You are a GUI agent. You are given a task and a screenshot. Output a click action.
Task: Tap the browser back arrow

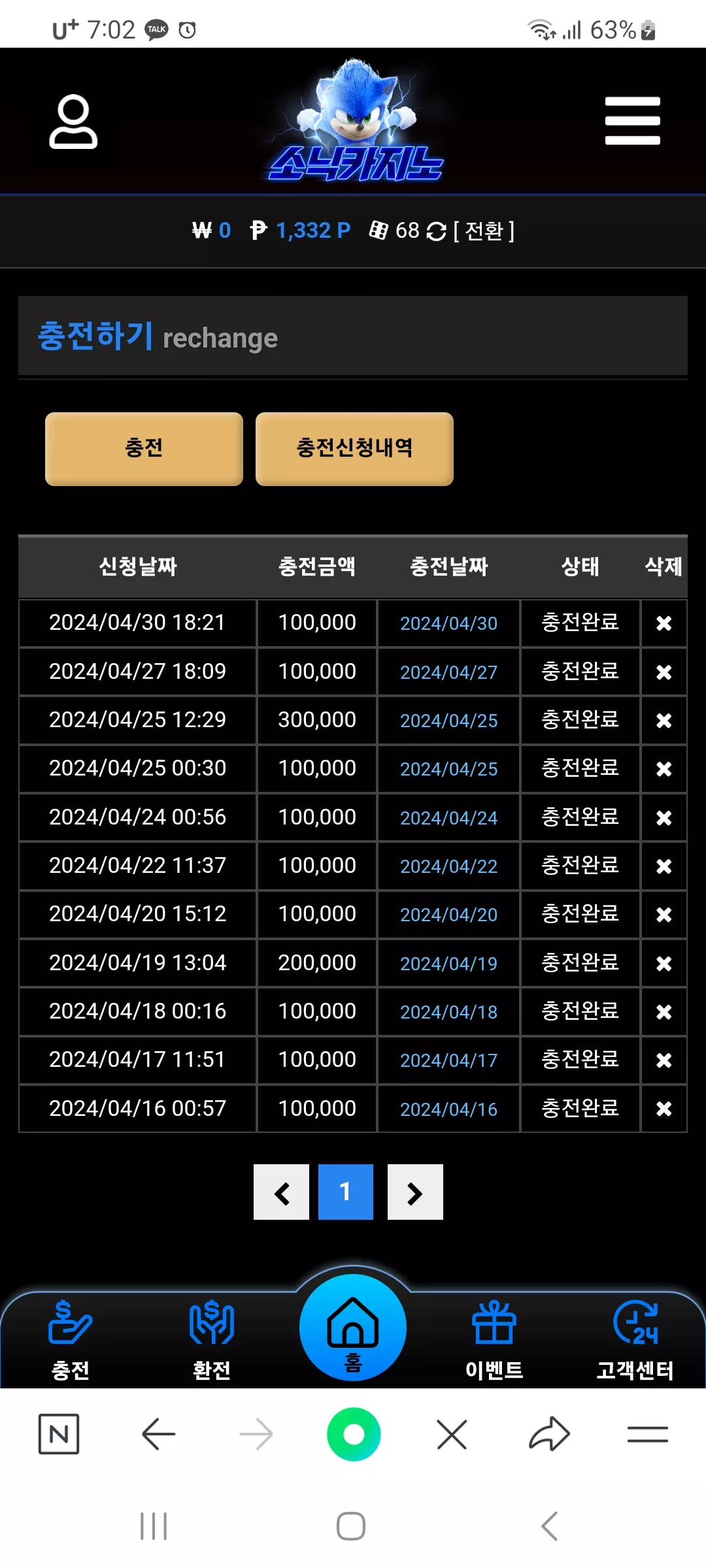[x=158, y=1435]
